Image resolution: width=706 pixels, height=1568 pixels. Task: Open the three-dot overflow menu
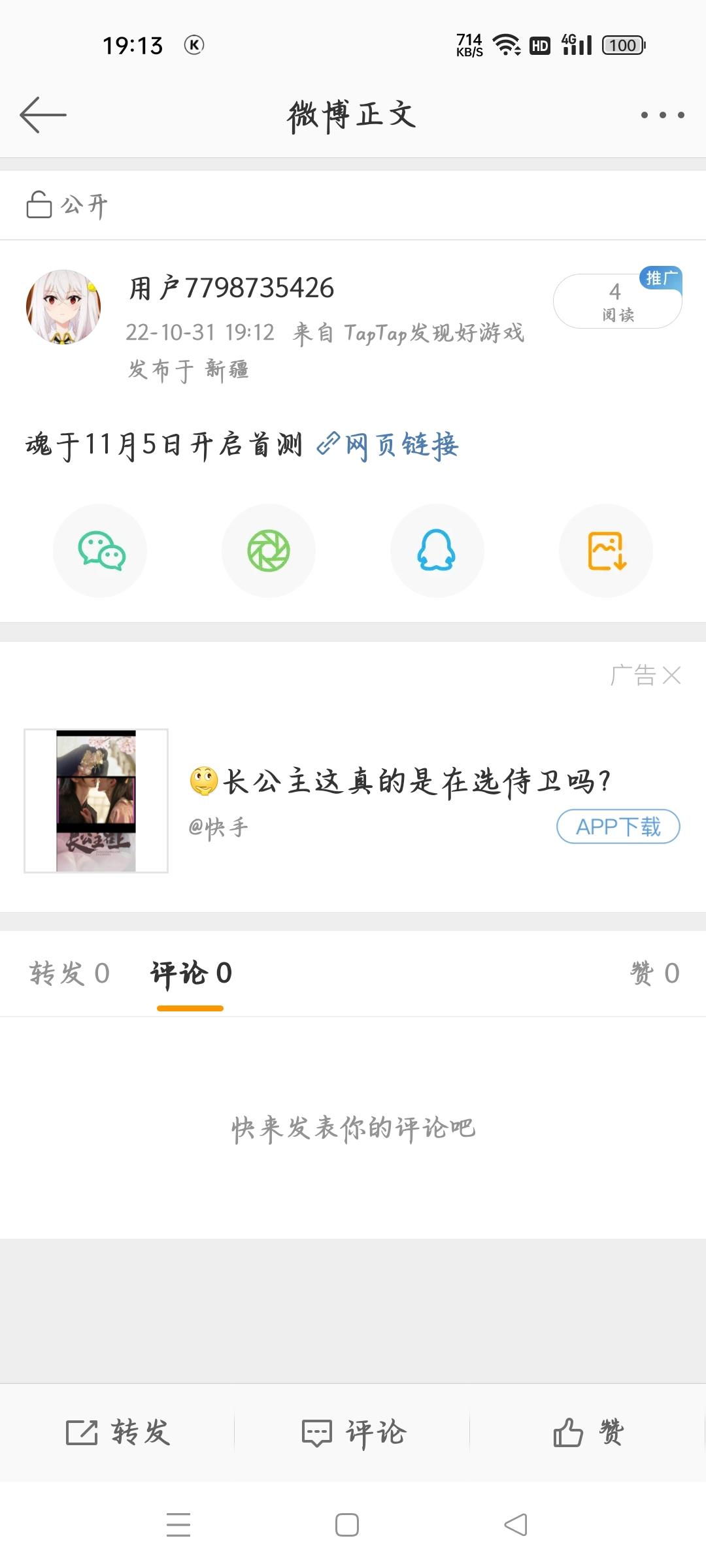[x=662, y=115]
